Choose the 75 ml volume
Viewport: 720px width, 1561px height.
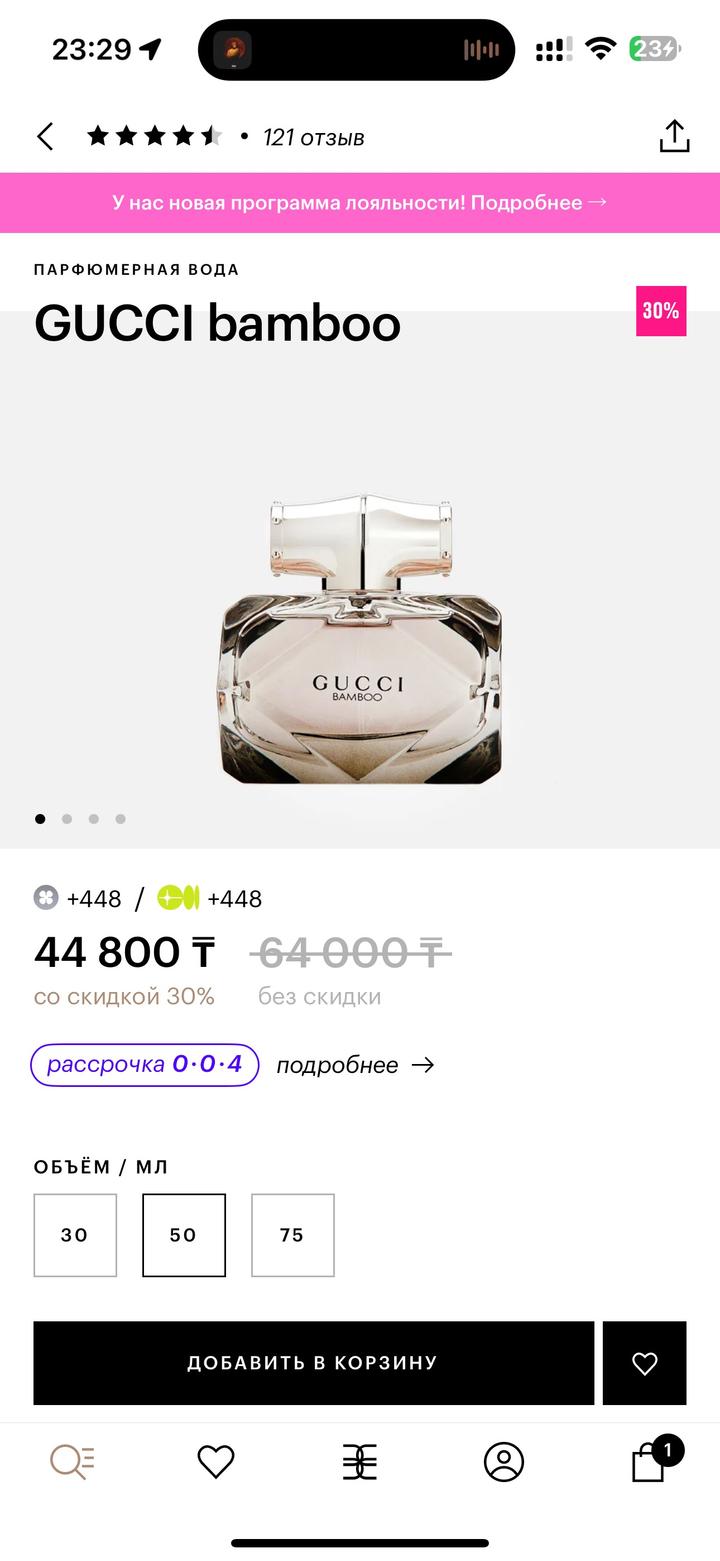click(292, 1235)
